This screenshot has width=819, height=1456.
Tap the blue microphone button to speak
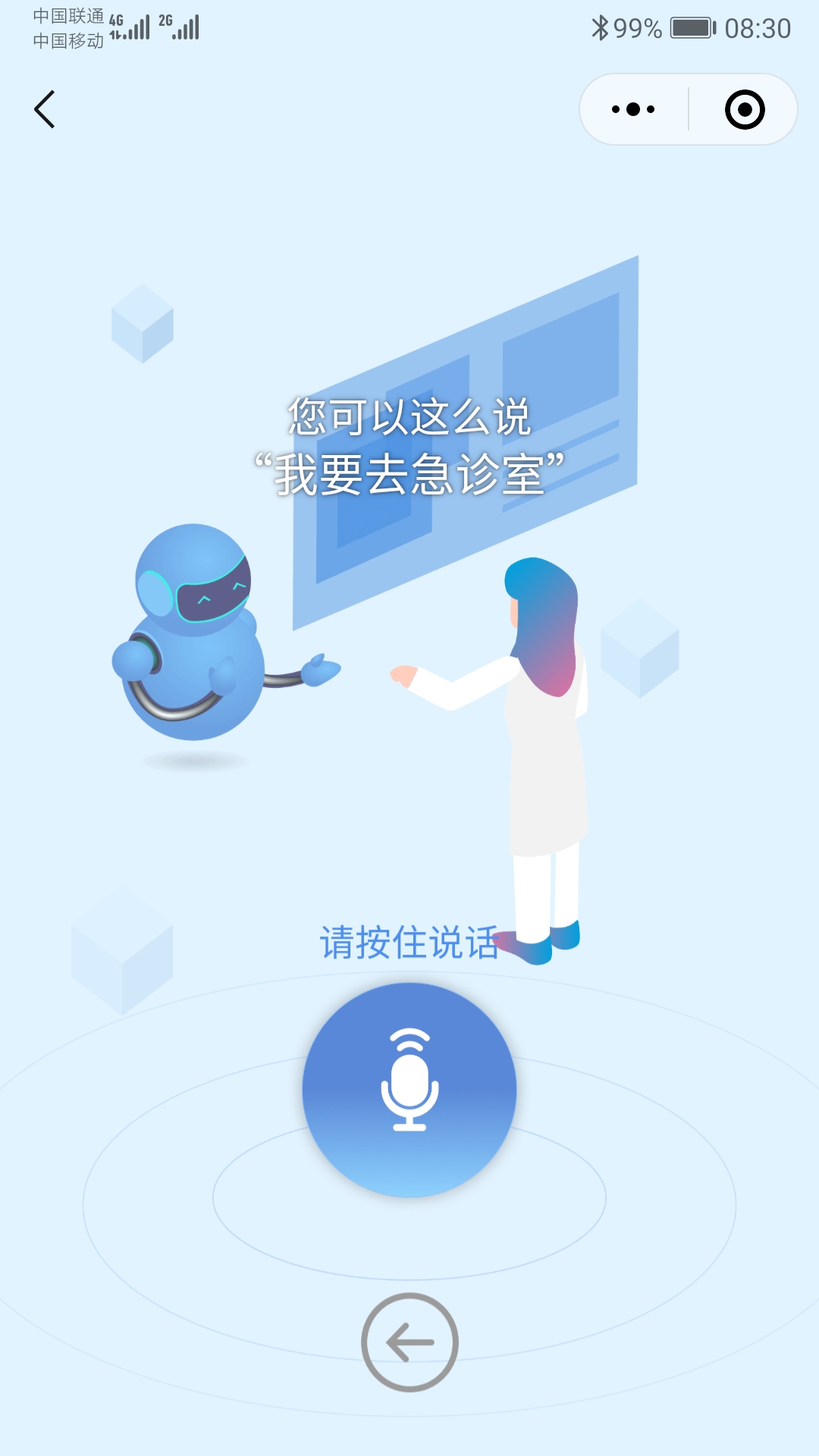[409, 1090]
